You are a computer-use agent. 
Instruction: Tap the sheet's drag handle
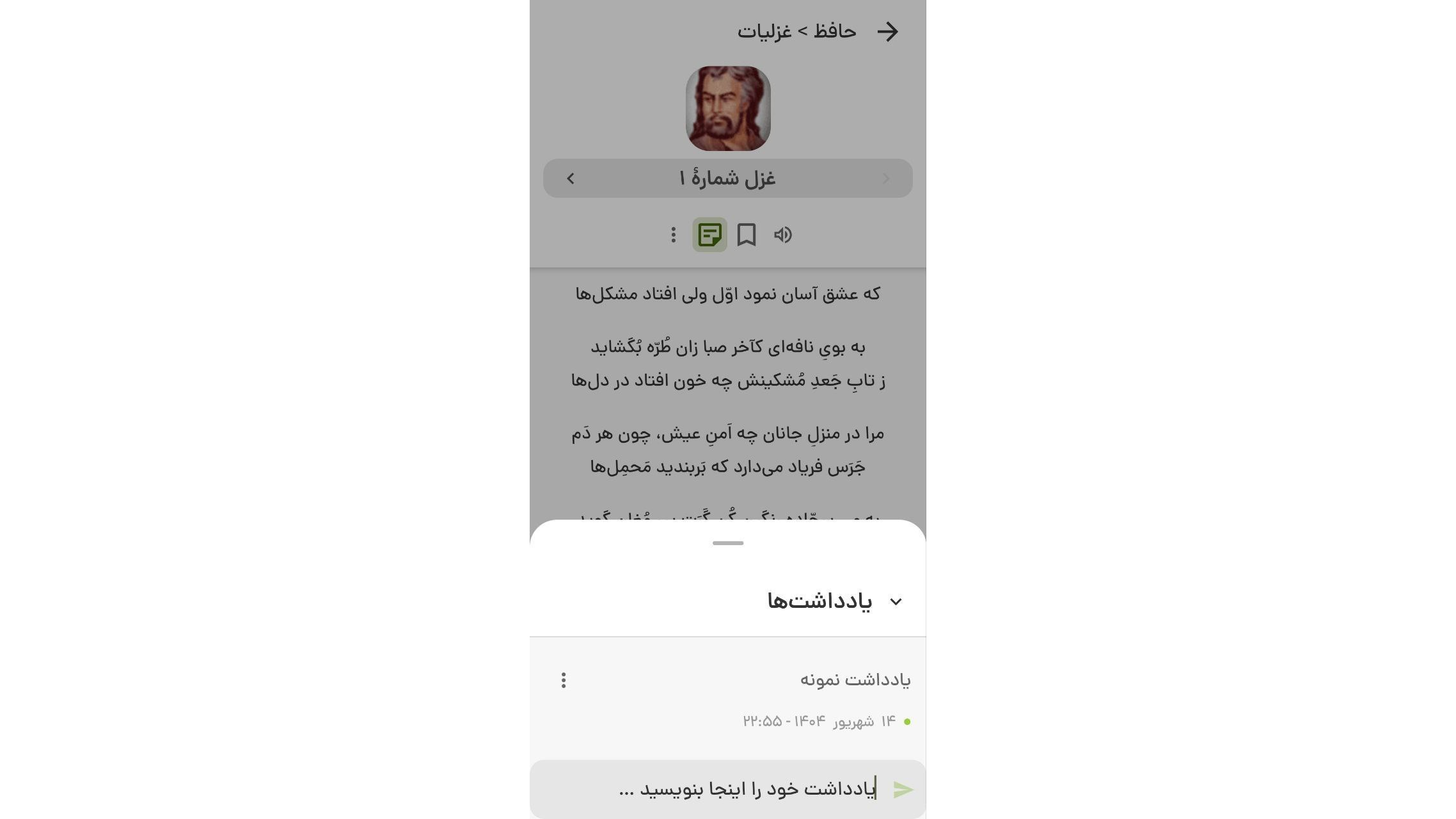tap(728, 543)
